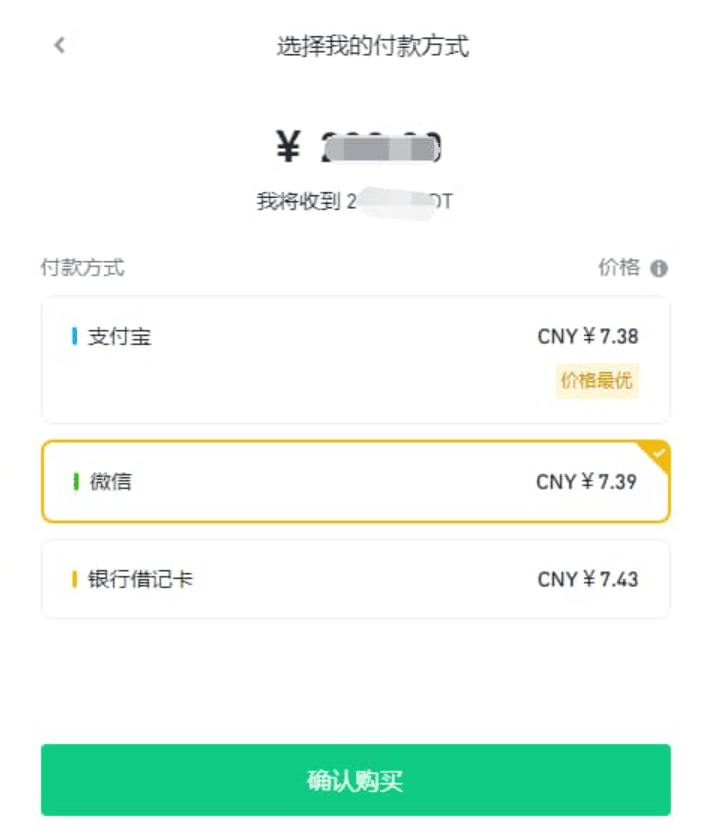Choose 微信 payment option
The image size is (715, 836).
(355, 482)
